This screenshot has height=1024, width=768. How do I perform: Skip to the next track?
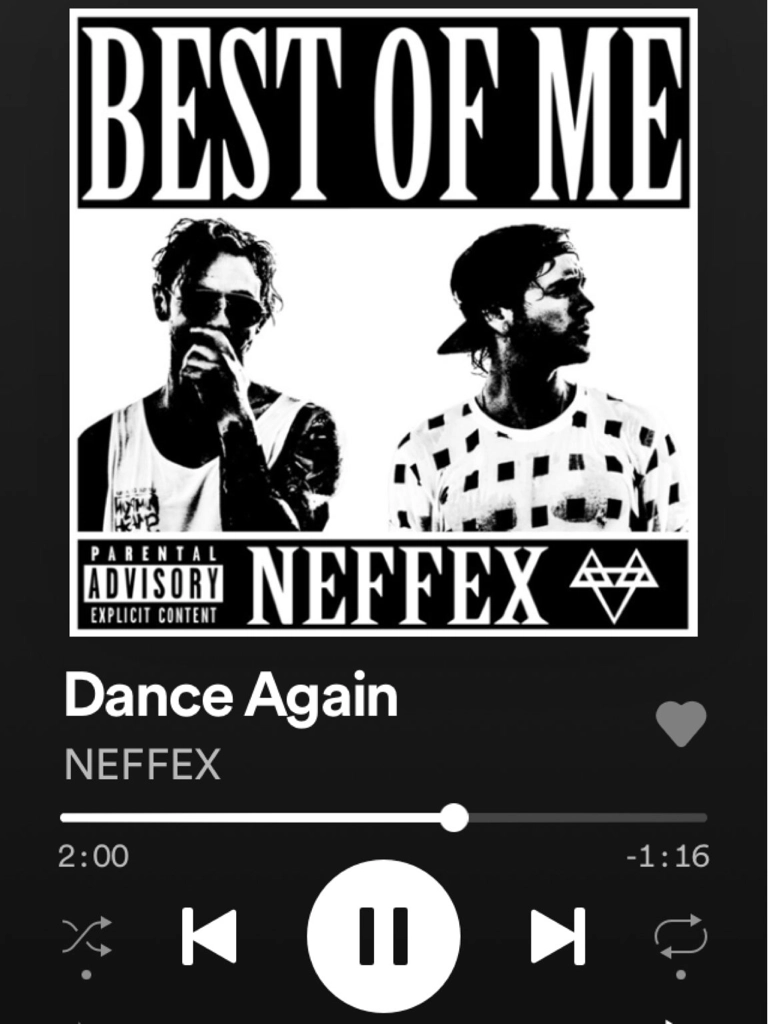(558, 936)
